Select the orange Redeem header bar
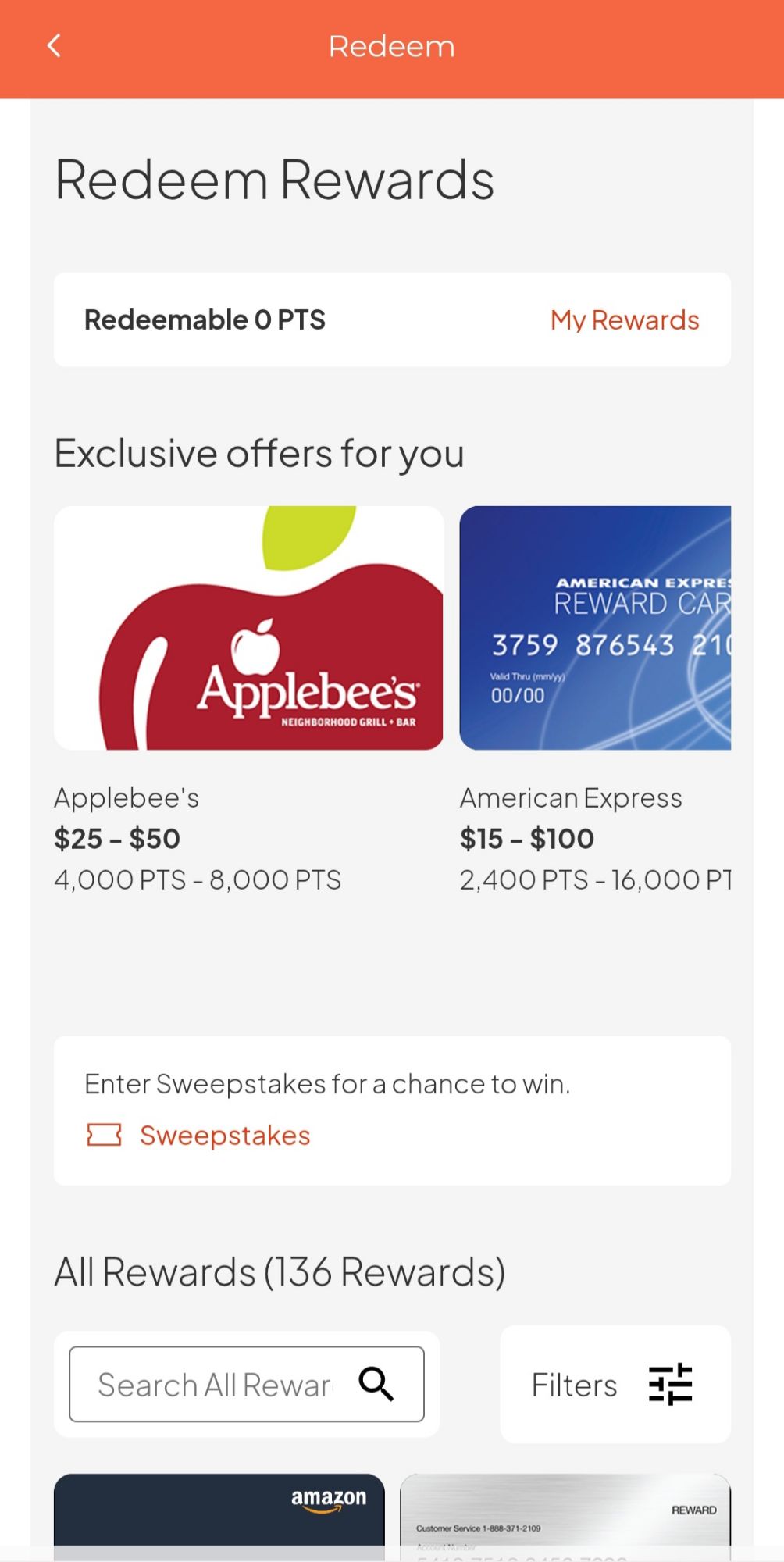784x1562 pixels. 392,45
